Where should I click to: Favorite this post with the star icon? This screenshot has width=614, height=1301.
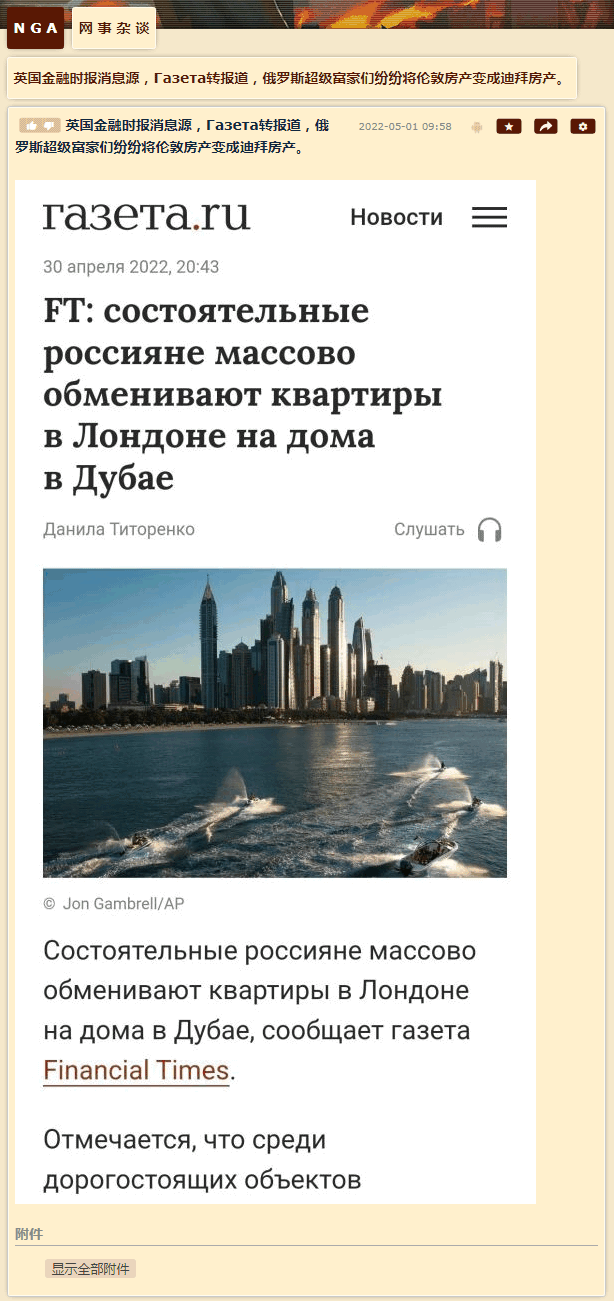(x=509, y=127)
